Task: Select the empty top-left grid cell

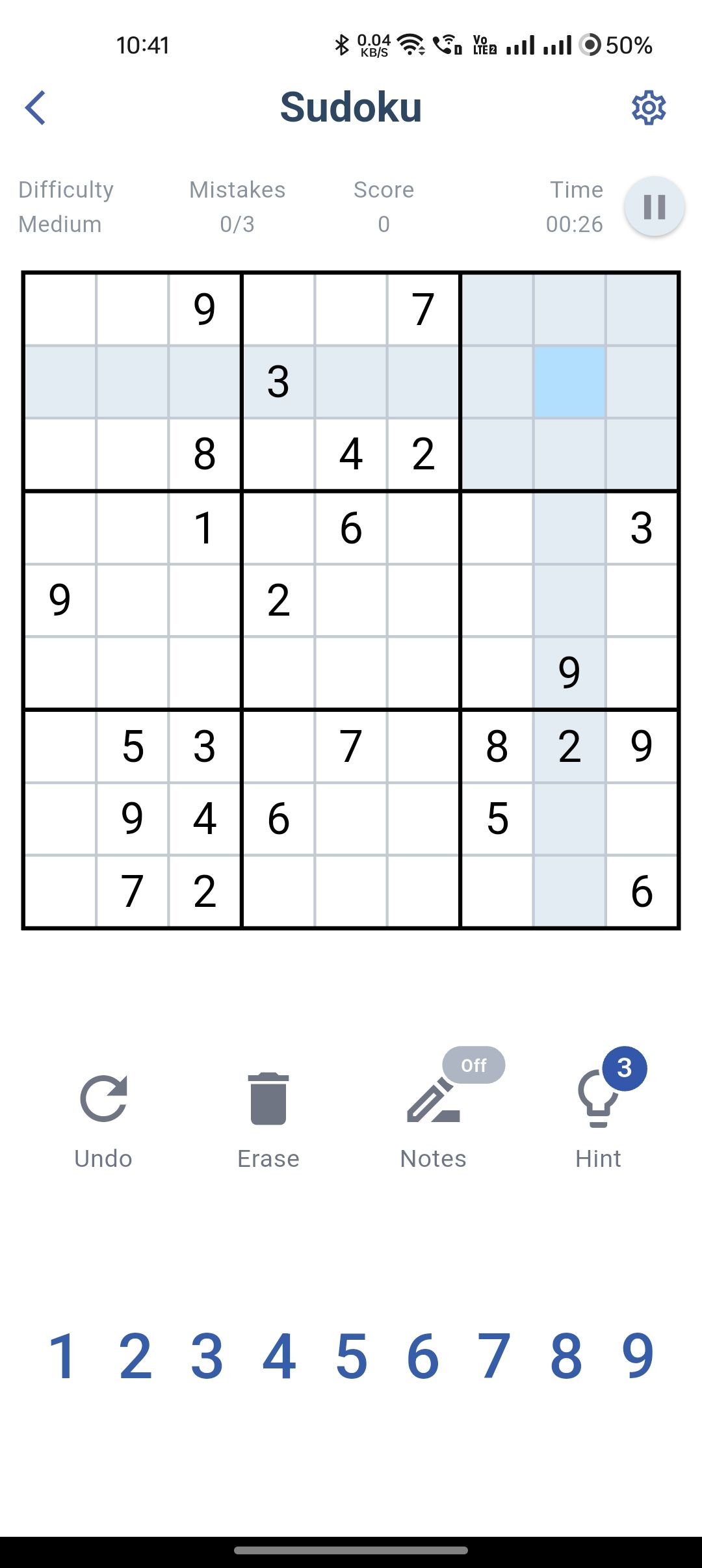Action: pos(60,309)
